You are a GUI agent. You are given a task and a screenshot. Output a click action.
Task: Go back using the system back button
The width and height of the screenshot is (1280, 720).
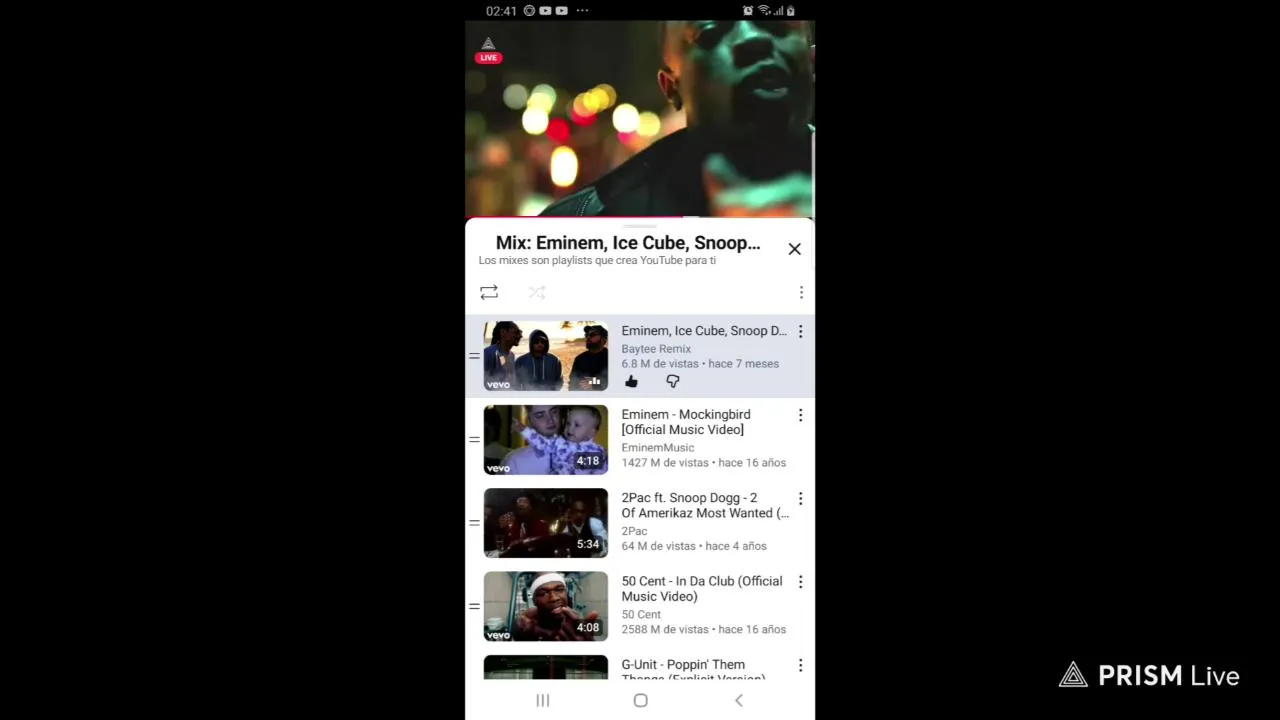coord(738,701)
